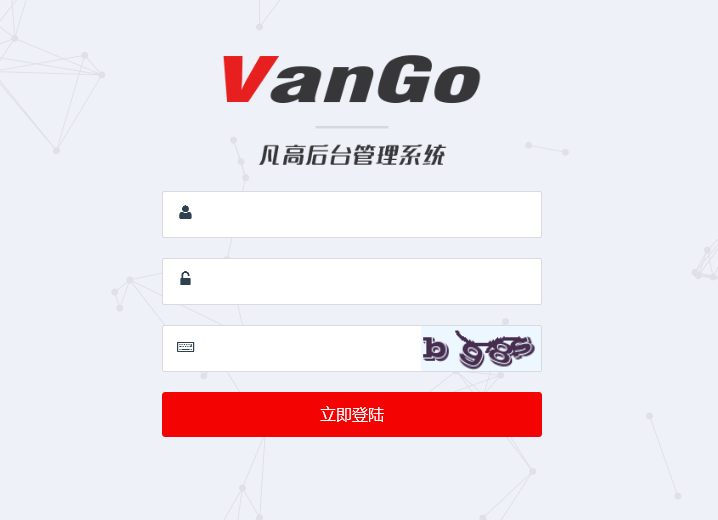Focus the password input field
This screenshot has width=718, height=520.
[x=365, y=281]
